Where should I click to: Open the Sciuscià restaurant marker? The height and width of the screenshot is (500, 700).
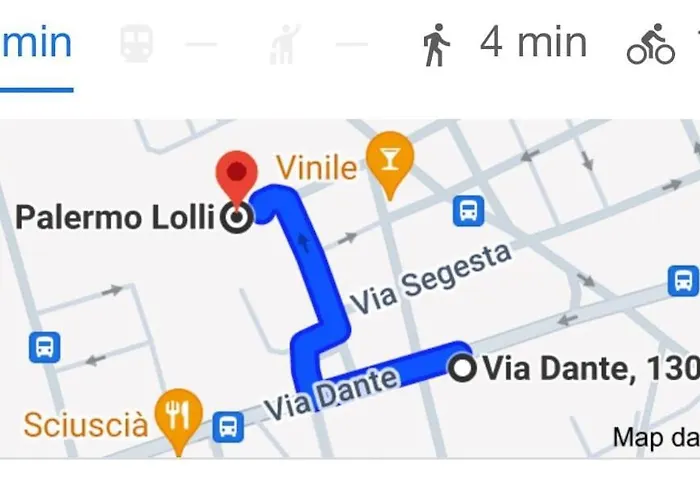point(179,418)
